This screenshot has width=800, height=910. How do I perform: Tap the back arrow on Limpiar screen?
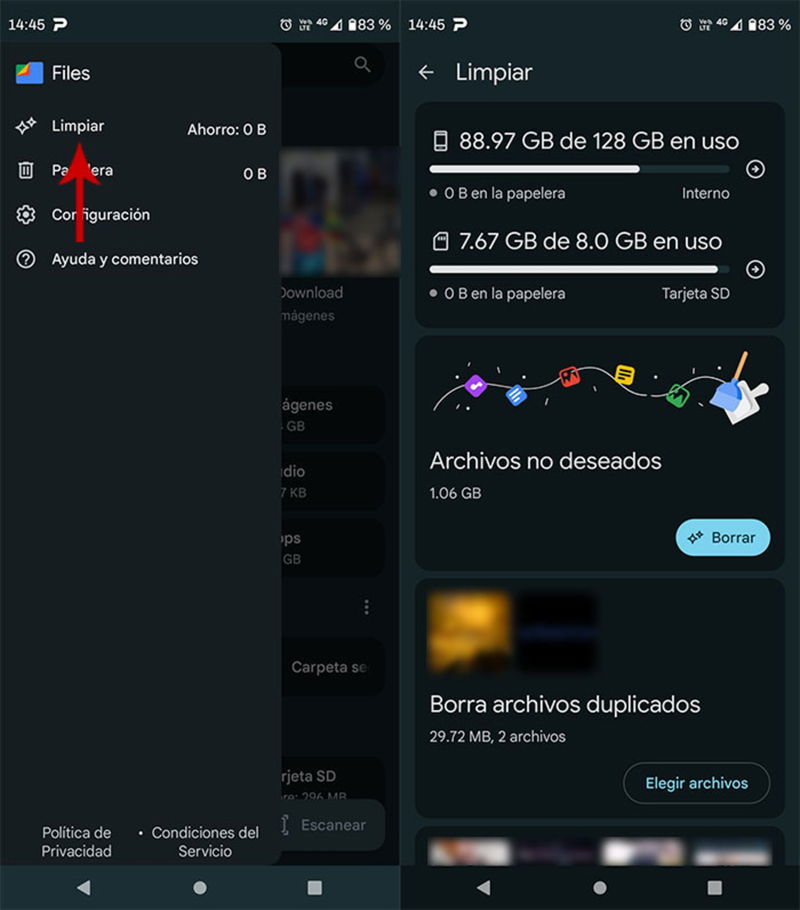pyautogui.click(x=428, y=72)
